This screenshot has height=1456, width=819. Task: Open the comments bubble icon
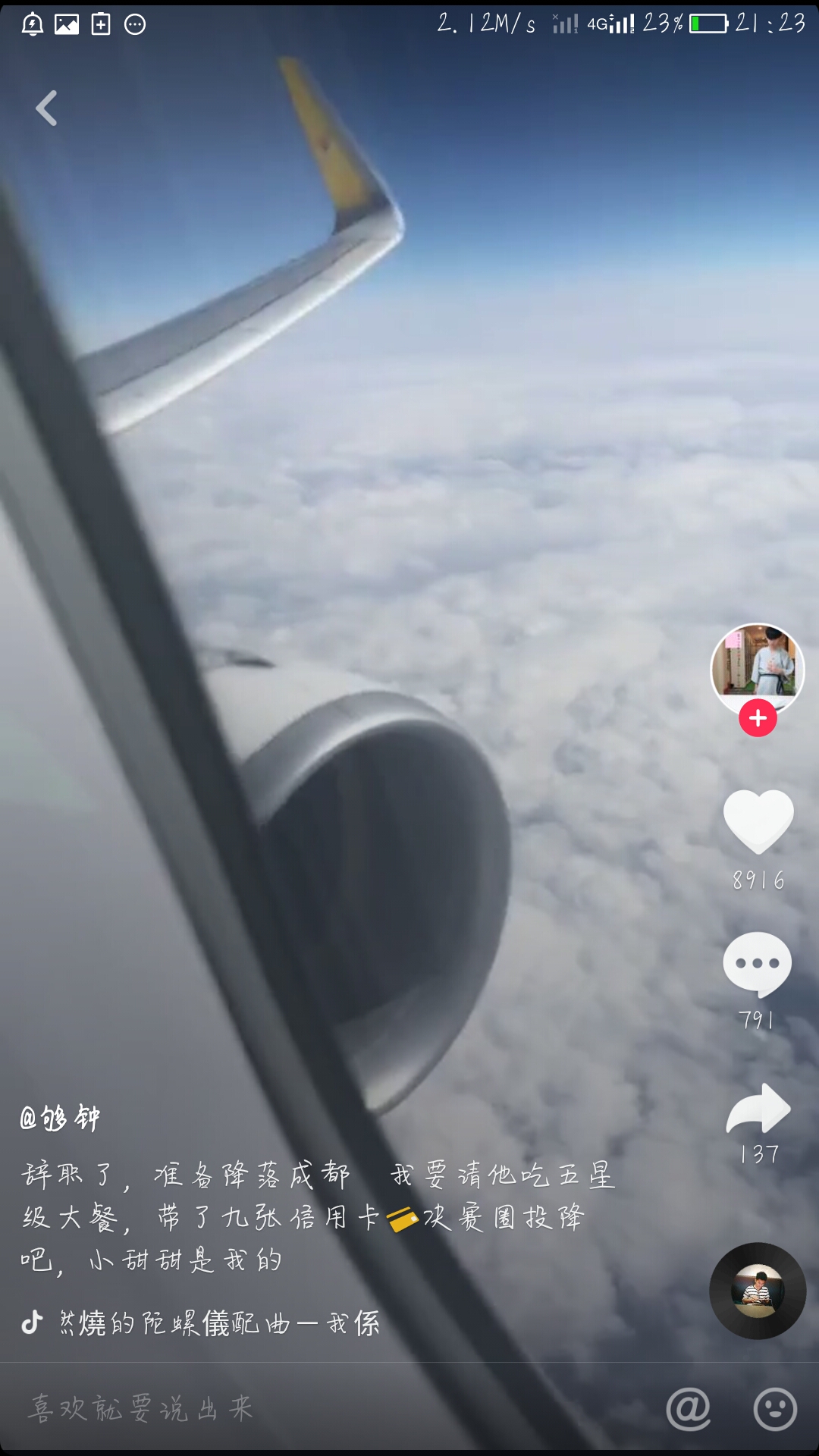coord(758,965)
